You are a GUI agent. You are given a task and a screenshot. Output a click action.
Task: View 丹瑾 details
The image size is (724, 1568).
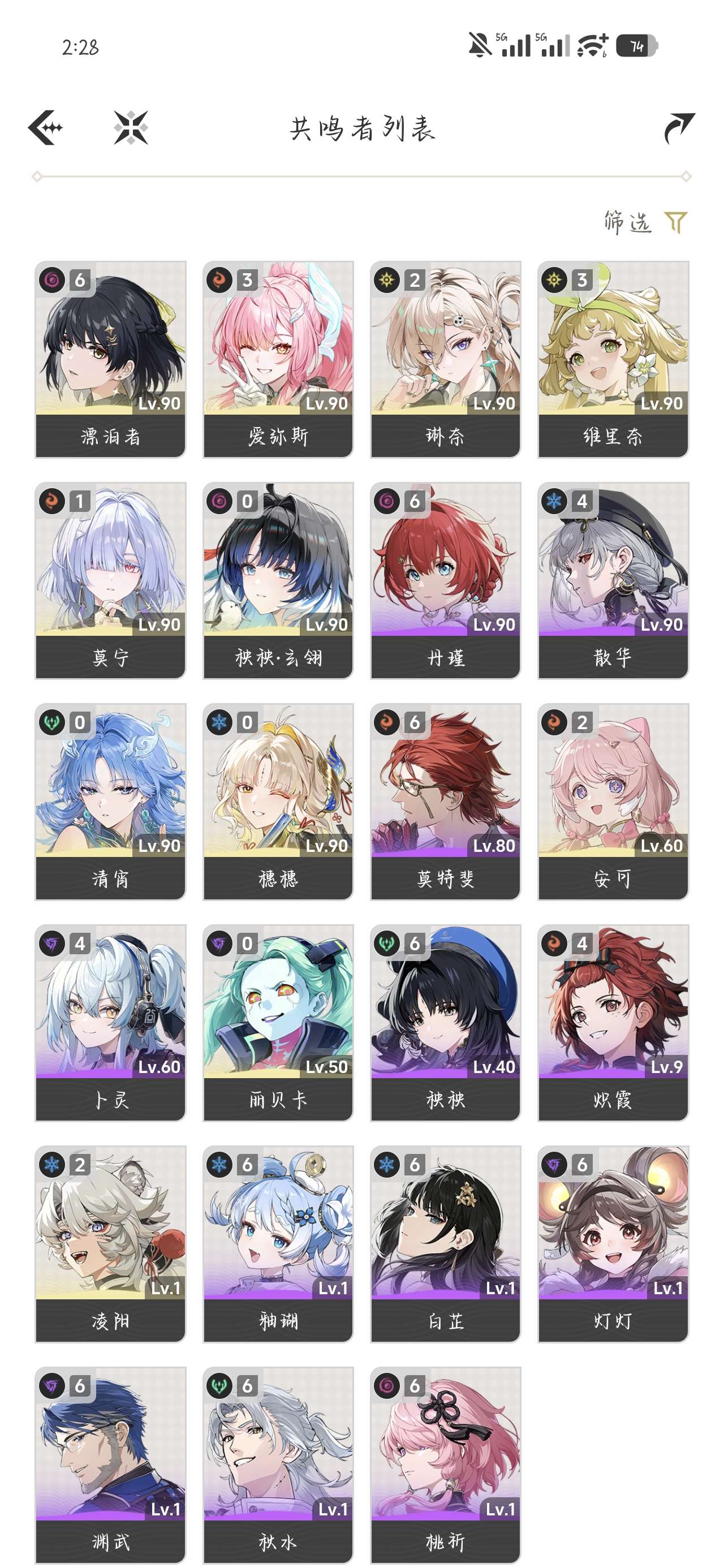[445, 580]
